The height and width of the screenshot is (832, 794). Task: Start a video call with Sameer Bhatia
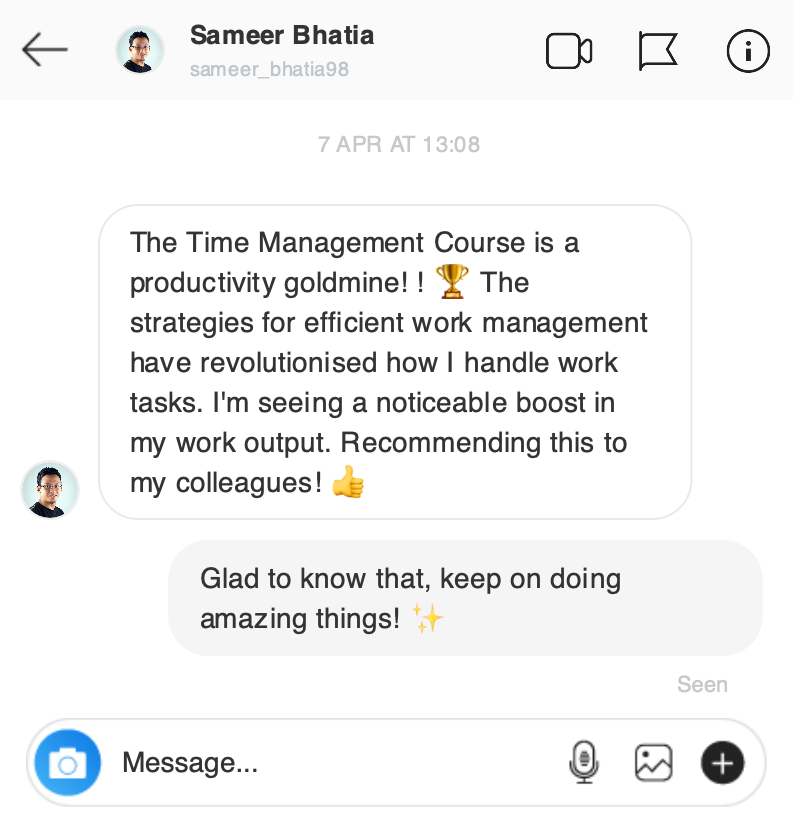pyautogui.click(x=569, y=51)
